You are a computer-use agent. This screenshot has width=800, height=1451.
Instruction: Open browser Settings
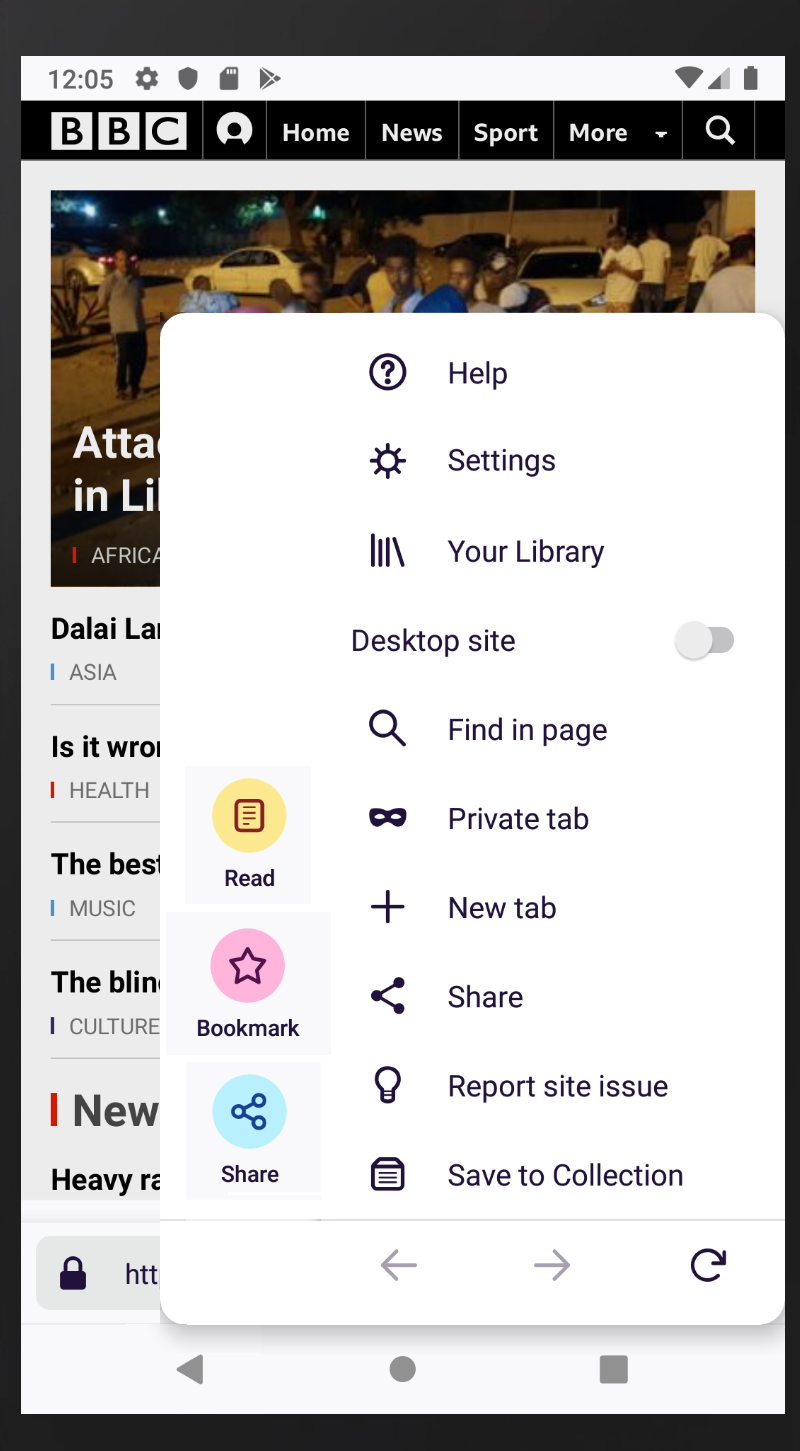500,461
